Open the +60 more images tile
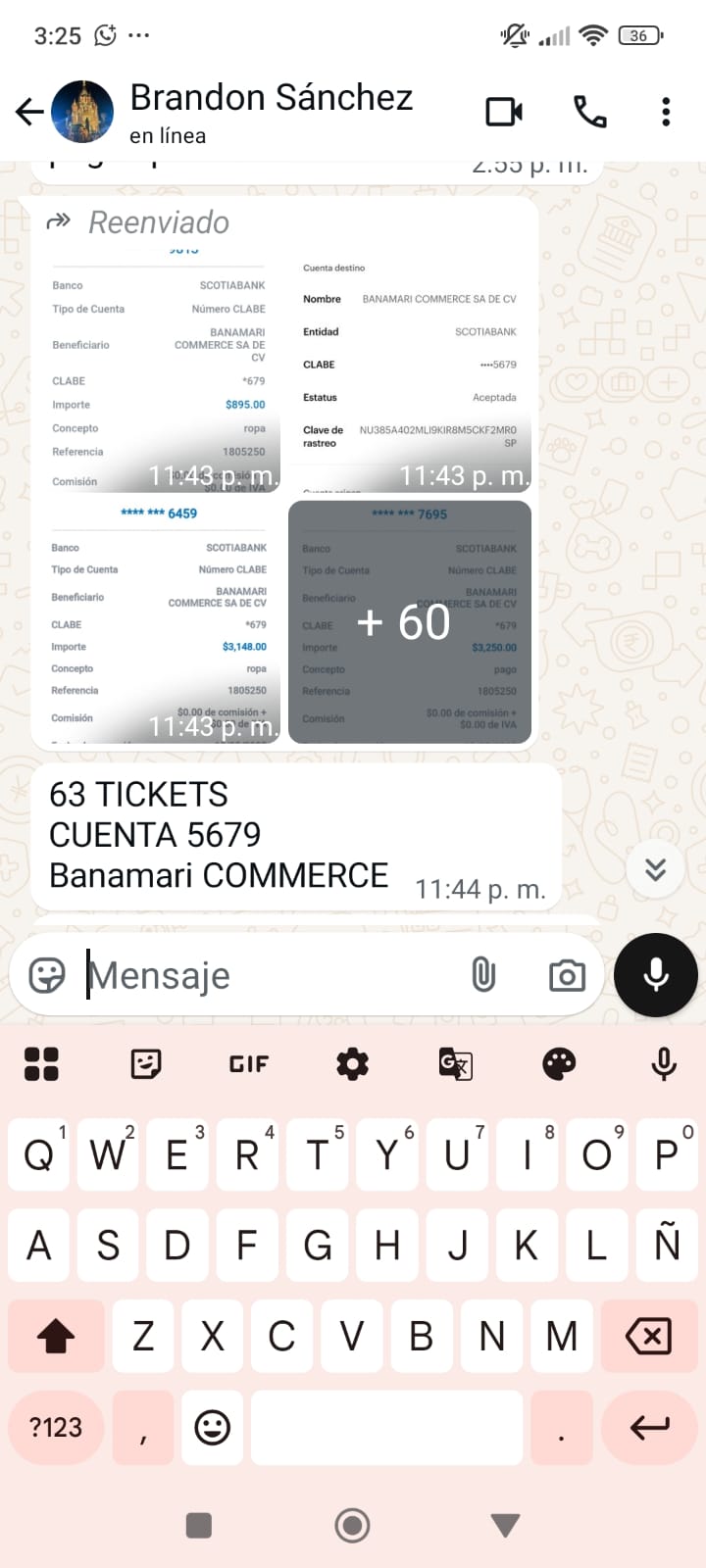 coord(410,622)
